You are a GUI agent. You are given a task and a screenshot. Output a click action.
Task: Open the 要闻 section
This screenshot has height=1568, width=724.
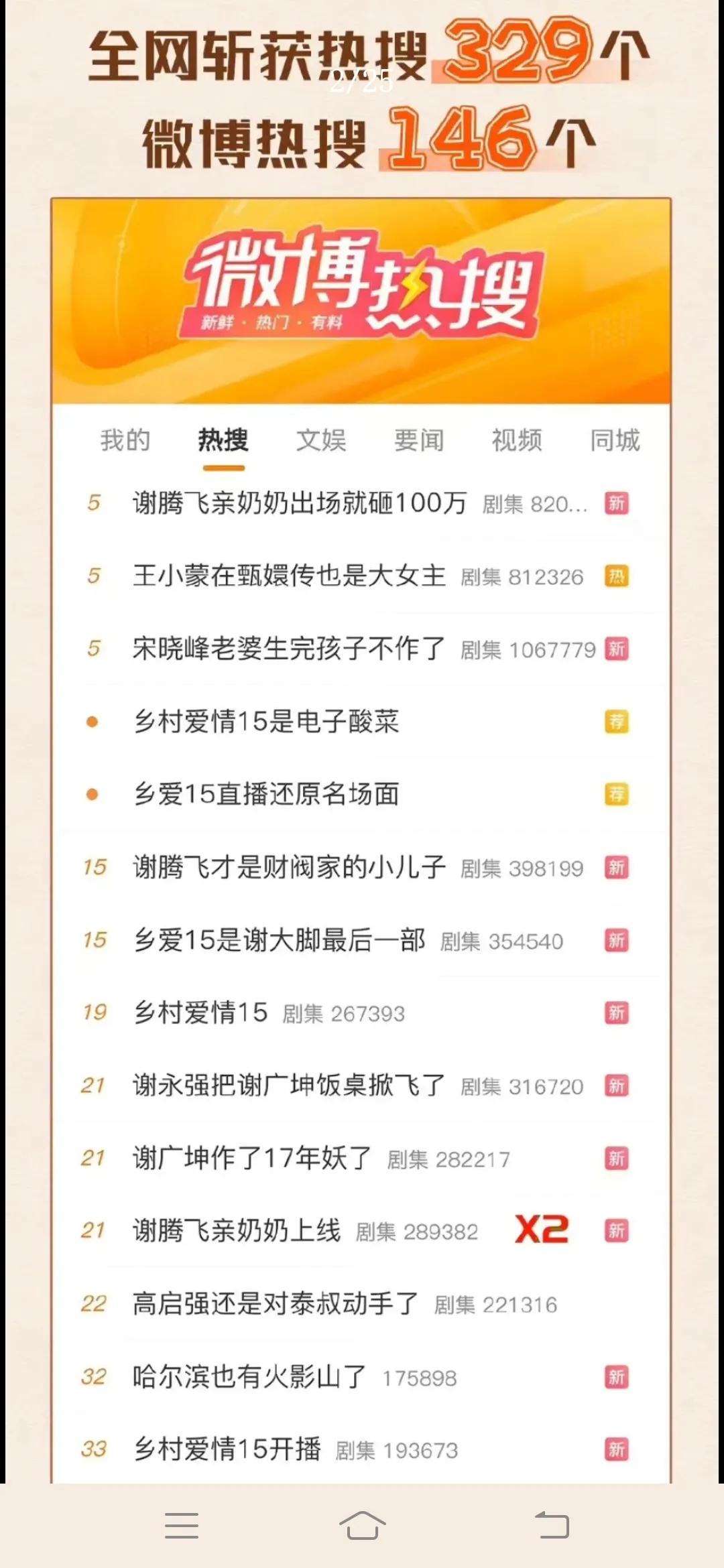[417, 440]
